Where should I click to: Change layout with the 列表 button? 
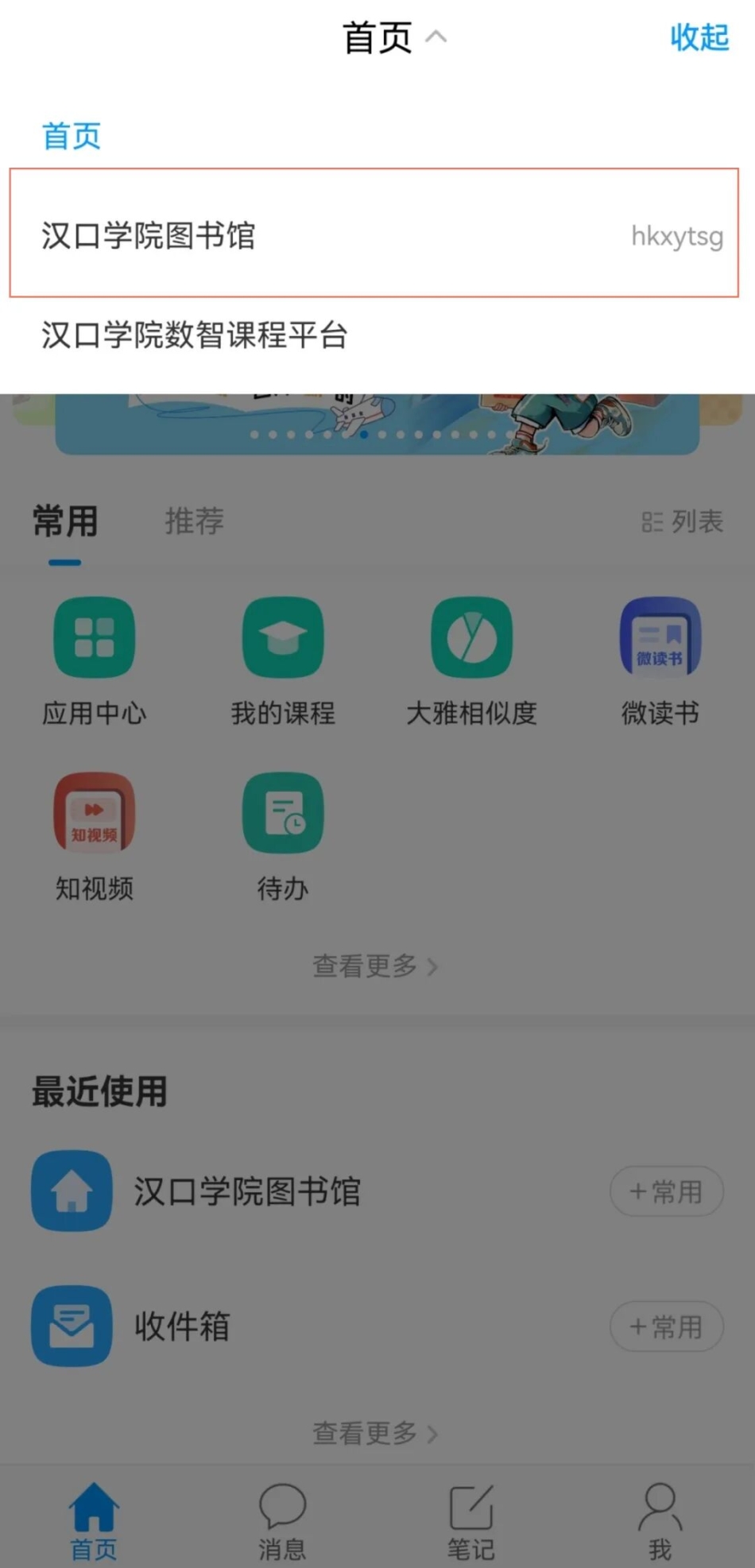682,522
